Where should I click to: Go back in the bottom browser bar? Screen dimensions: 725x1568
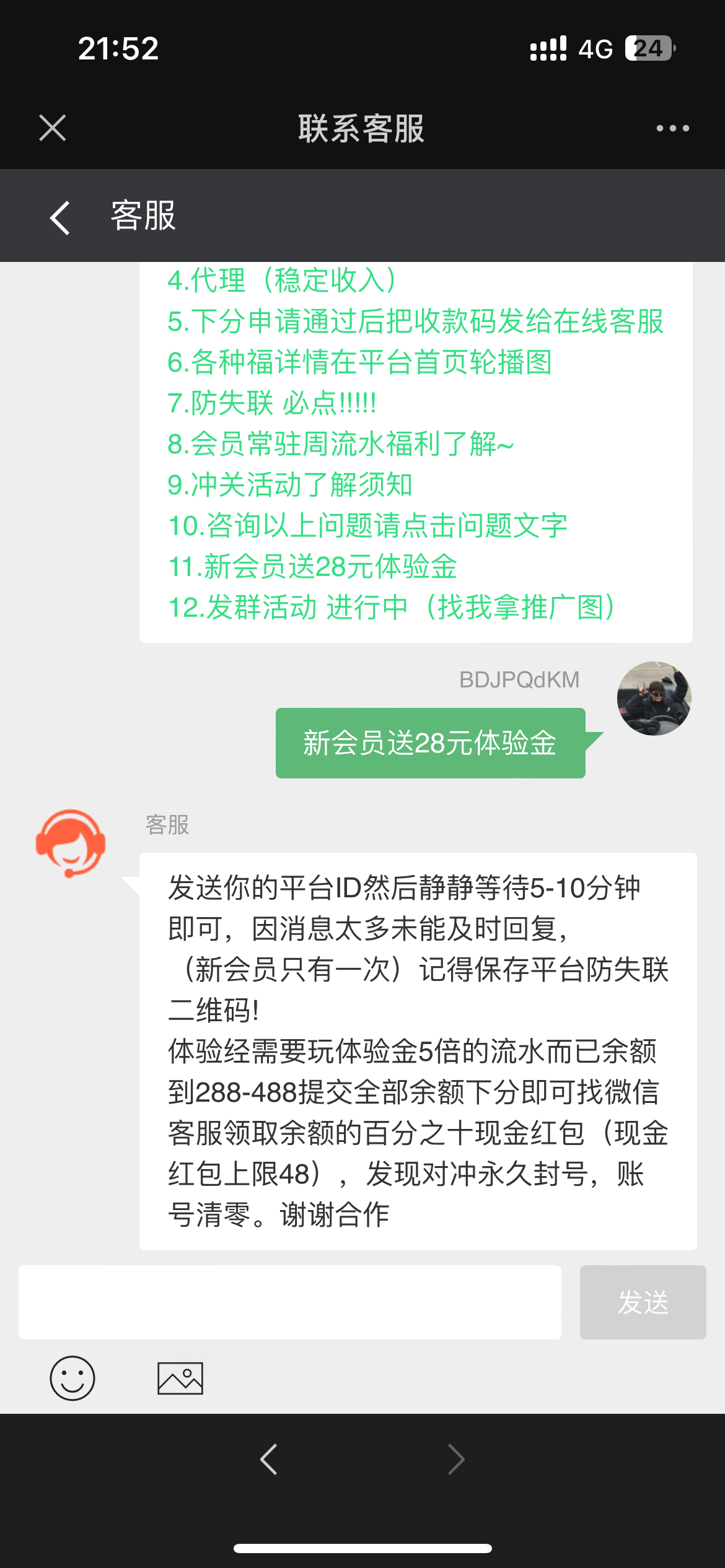click(268, 1460)
